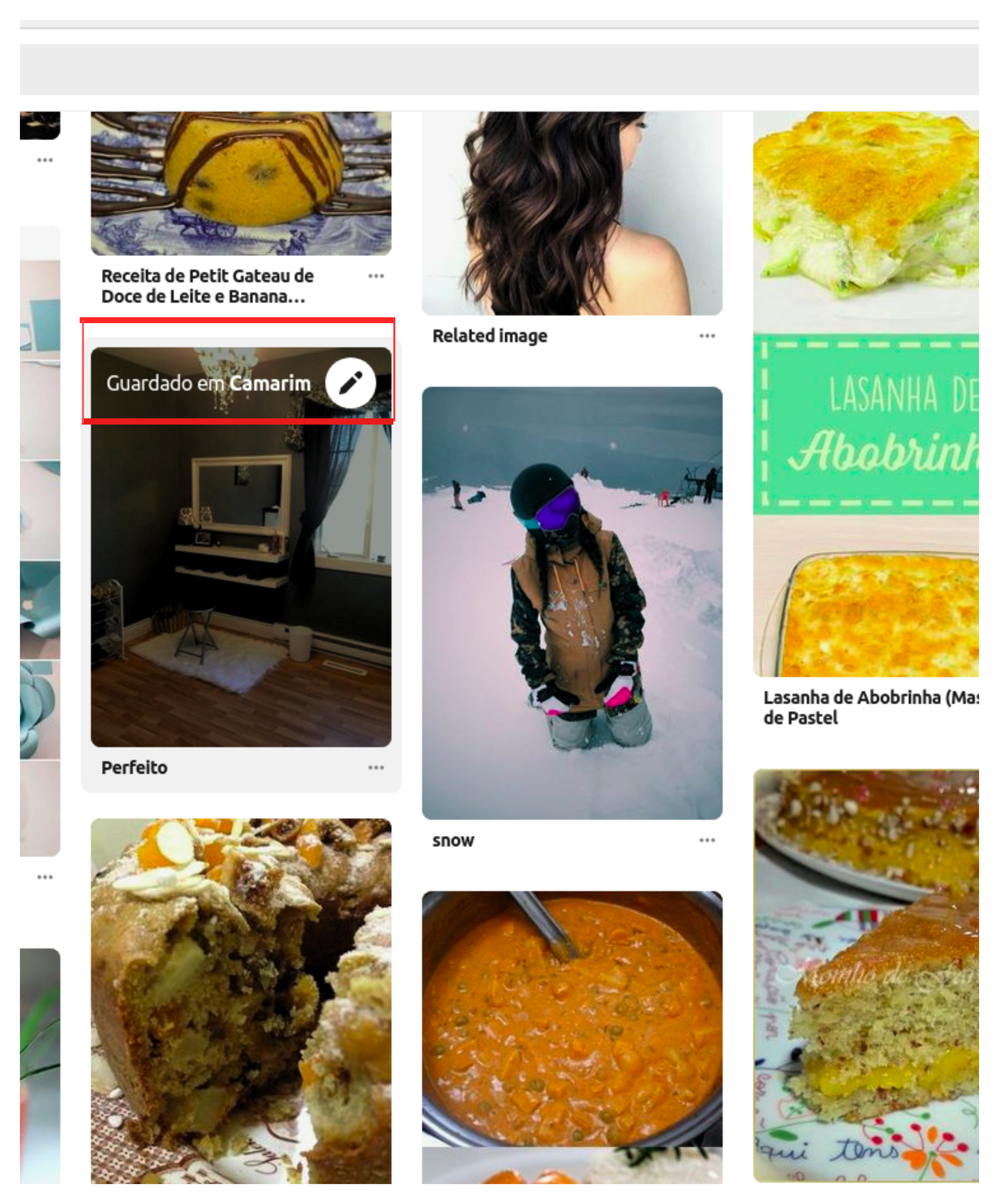Edit the pin saved in Camarim
This screenshot has width=999, height=1204.
pyautogui.click(x=350, y=383)
